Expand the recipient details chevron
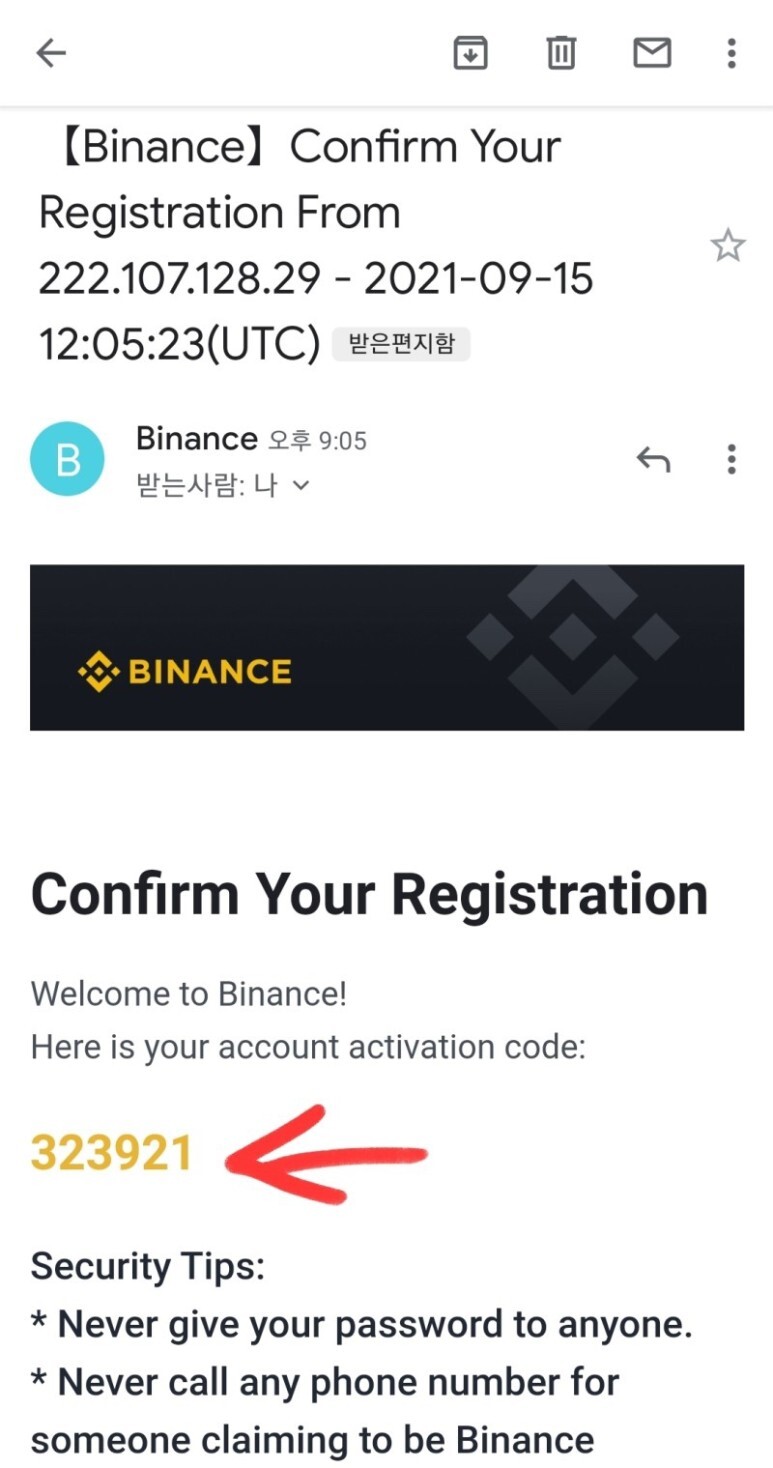 [x=300, y=486]
